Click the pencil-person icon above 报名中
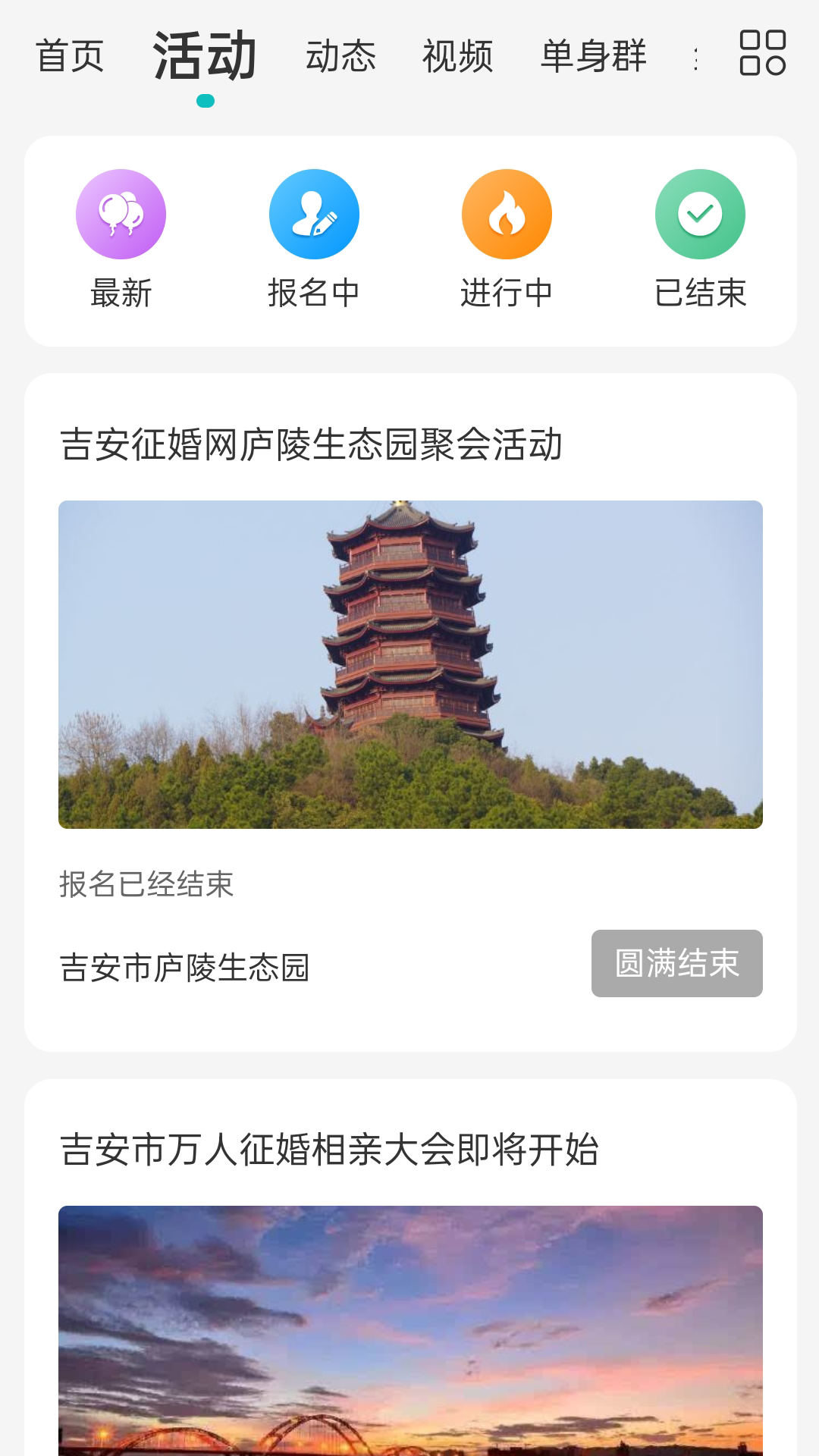Viewport: 819px width, 1456px height. (312, 214)
